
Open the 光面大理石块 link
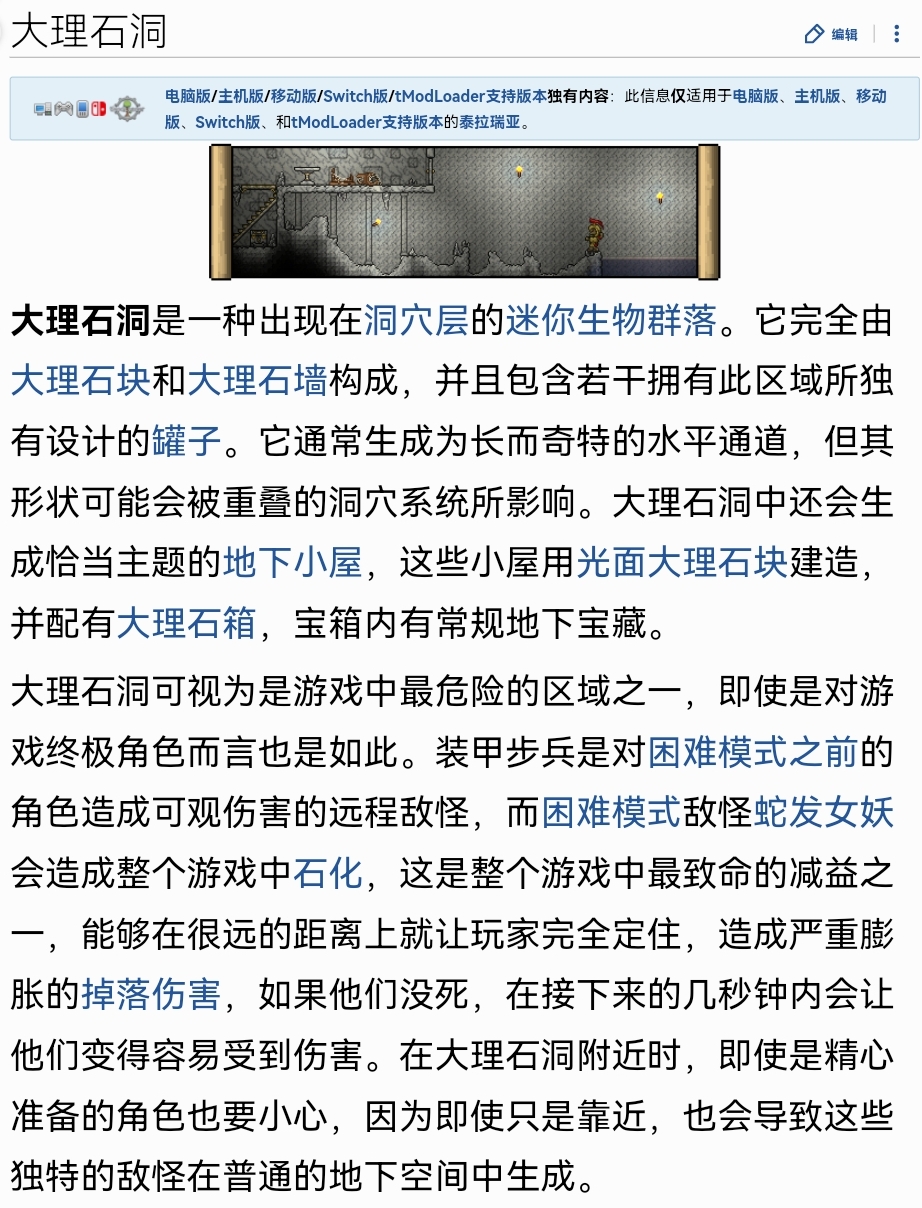point(683,563)
